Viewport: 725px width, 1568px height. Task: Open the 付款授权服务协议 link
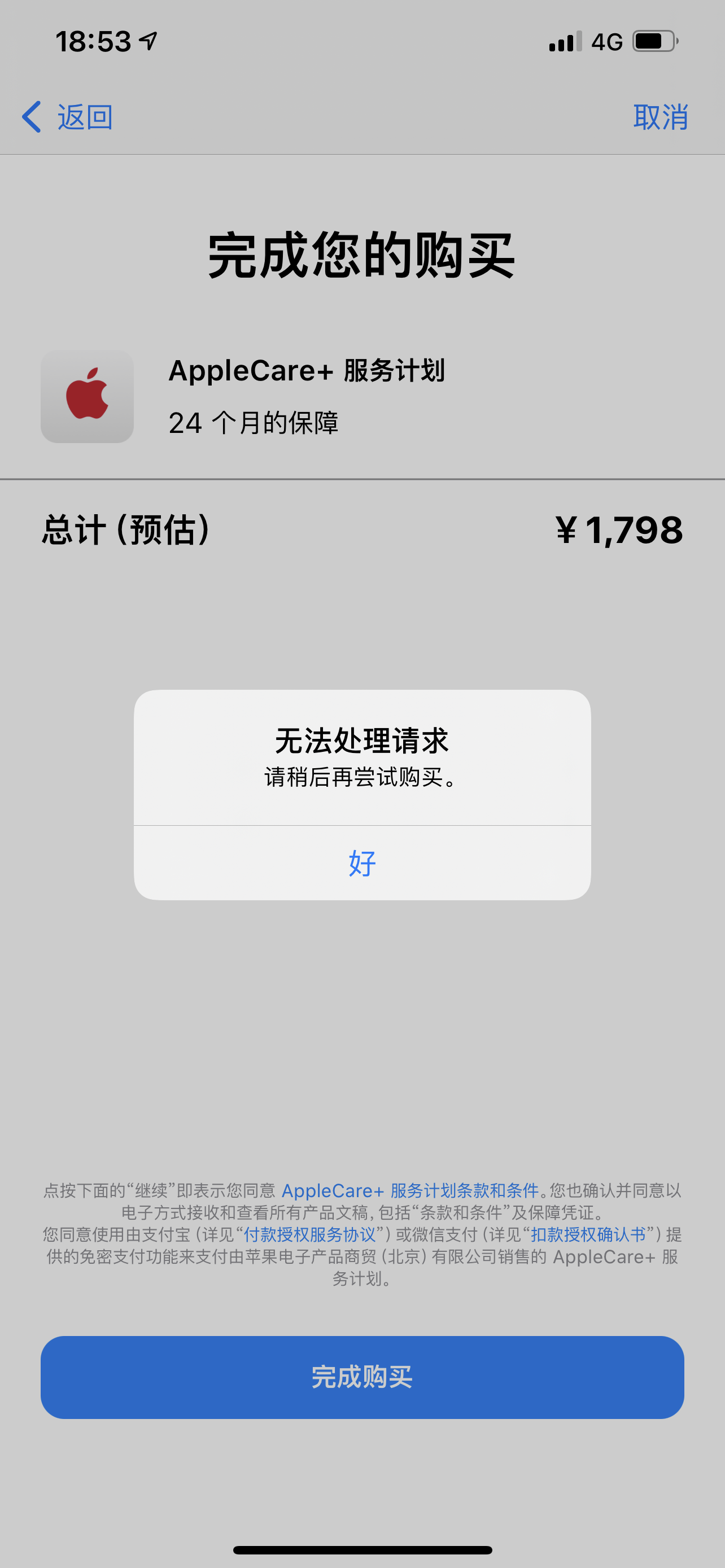coord(309,1234)
